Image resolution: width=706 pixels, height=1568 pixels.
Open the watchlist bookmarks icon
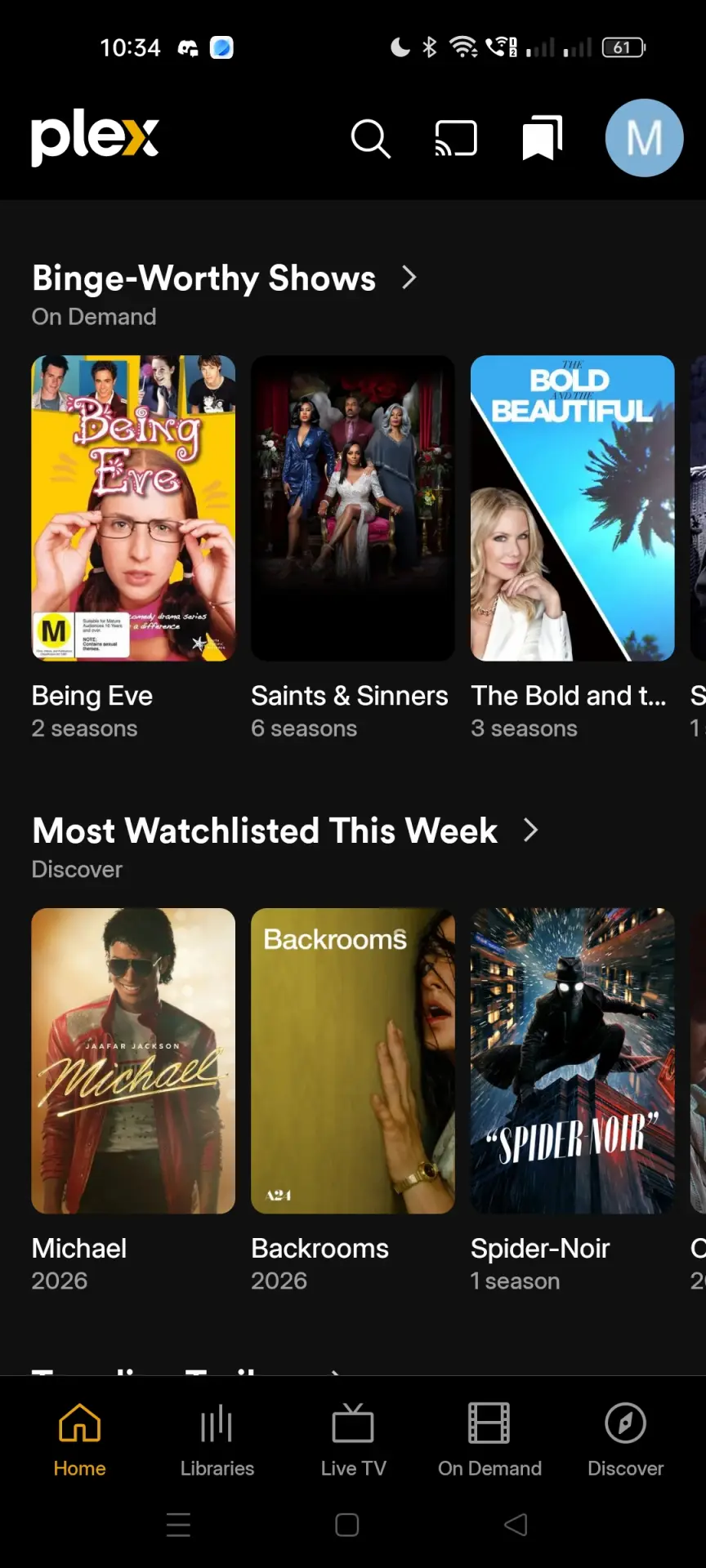[x=543, y=138]
